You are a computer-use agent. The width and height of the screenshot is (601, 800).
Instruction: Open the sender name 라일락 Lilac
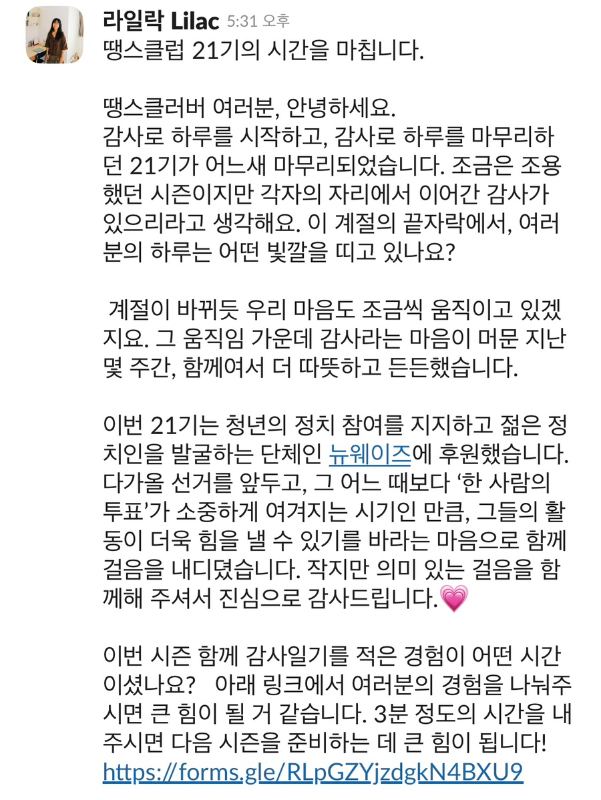point(161,21)
